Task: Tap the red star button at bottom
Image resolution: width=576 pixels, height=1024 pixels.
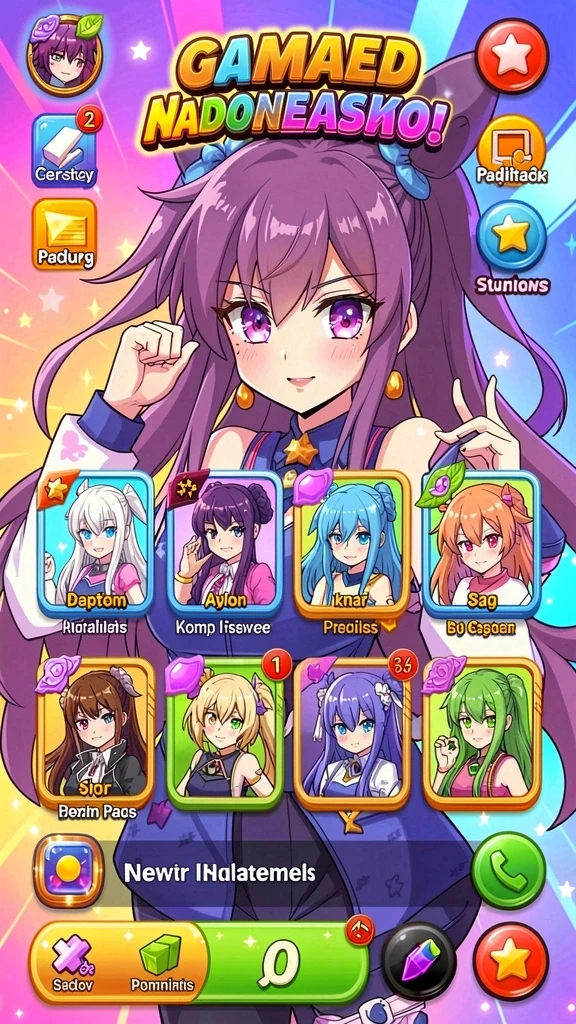Action: [510, 961]
